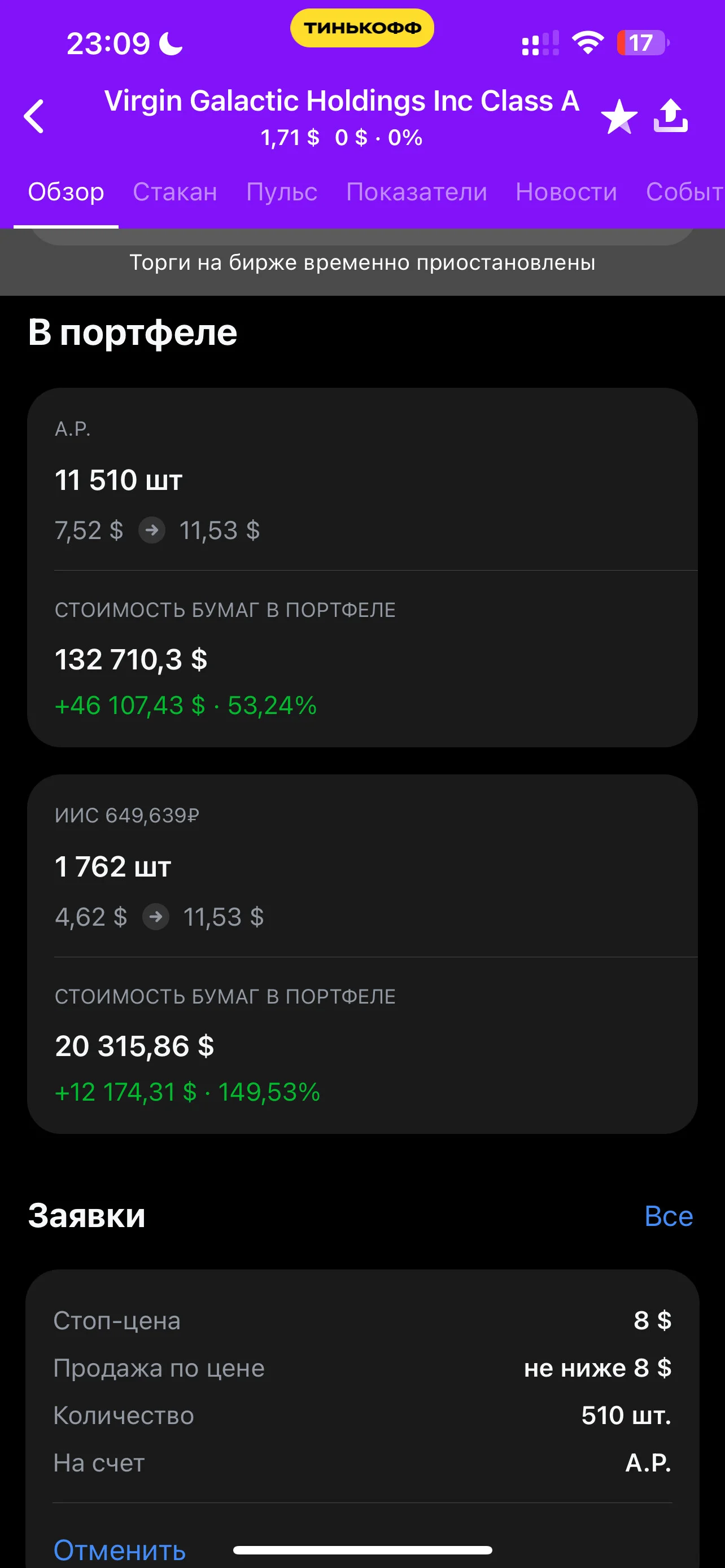Open the События tab

(685, 192)
